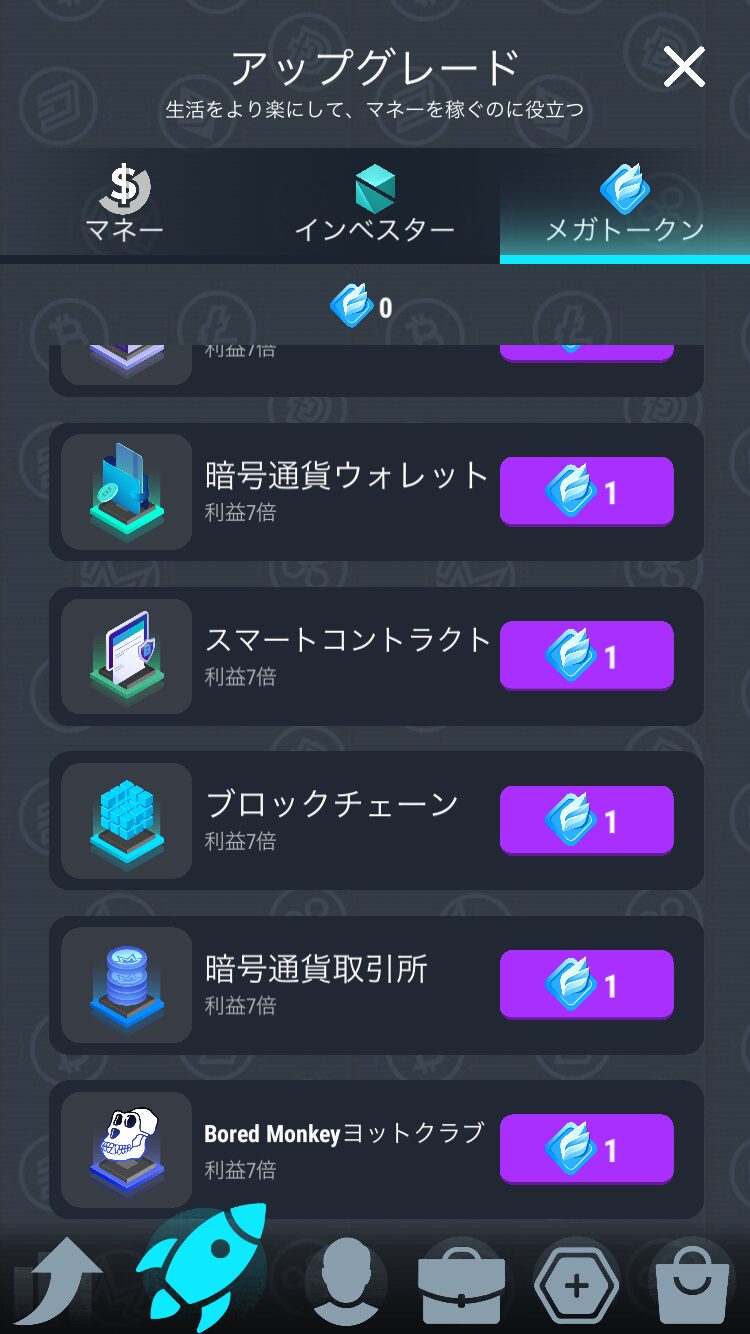Open the rocket upgrades section
Screen dimensions: 750x1334
(x=202, y=1270)
